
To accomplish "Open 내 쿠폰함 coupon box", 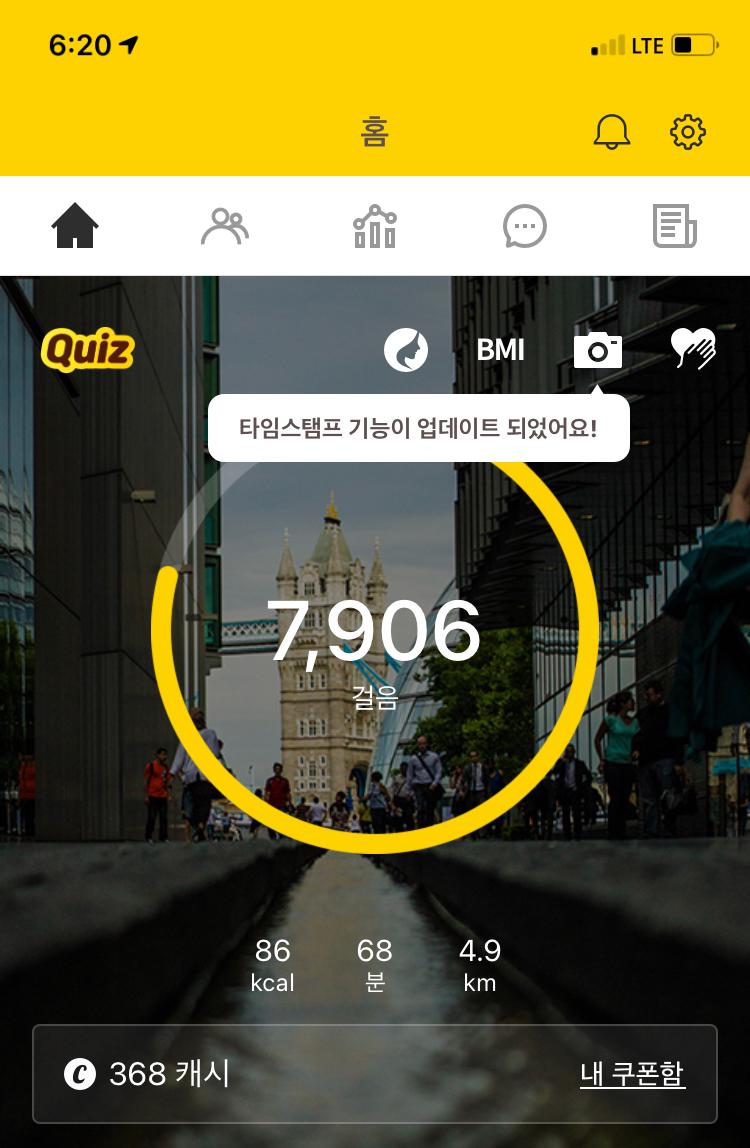I will tap(632, 1074).
